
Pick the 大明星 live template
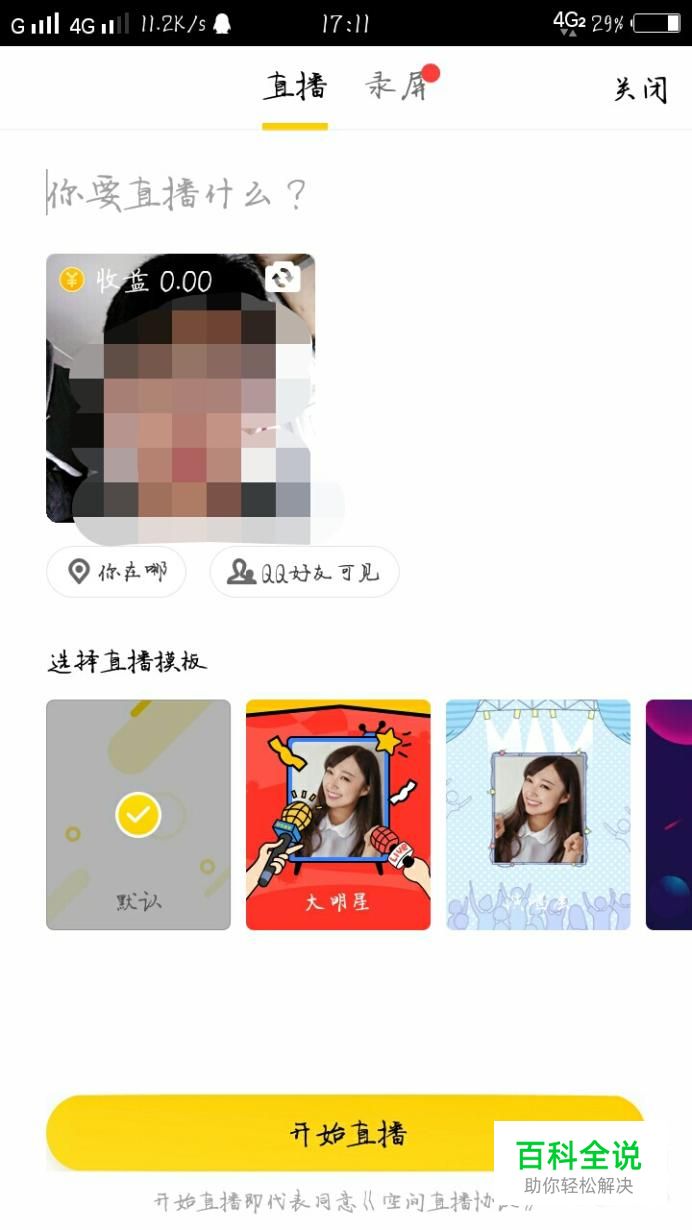click(x=338, y=814)
